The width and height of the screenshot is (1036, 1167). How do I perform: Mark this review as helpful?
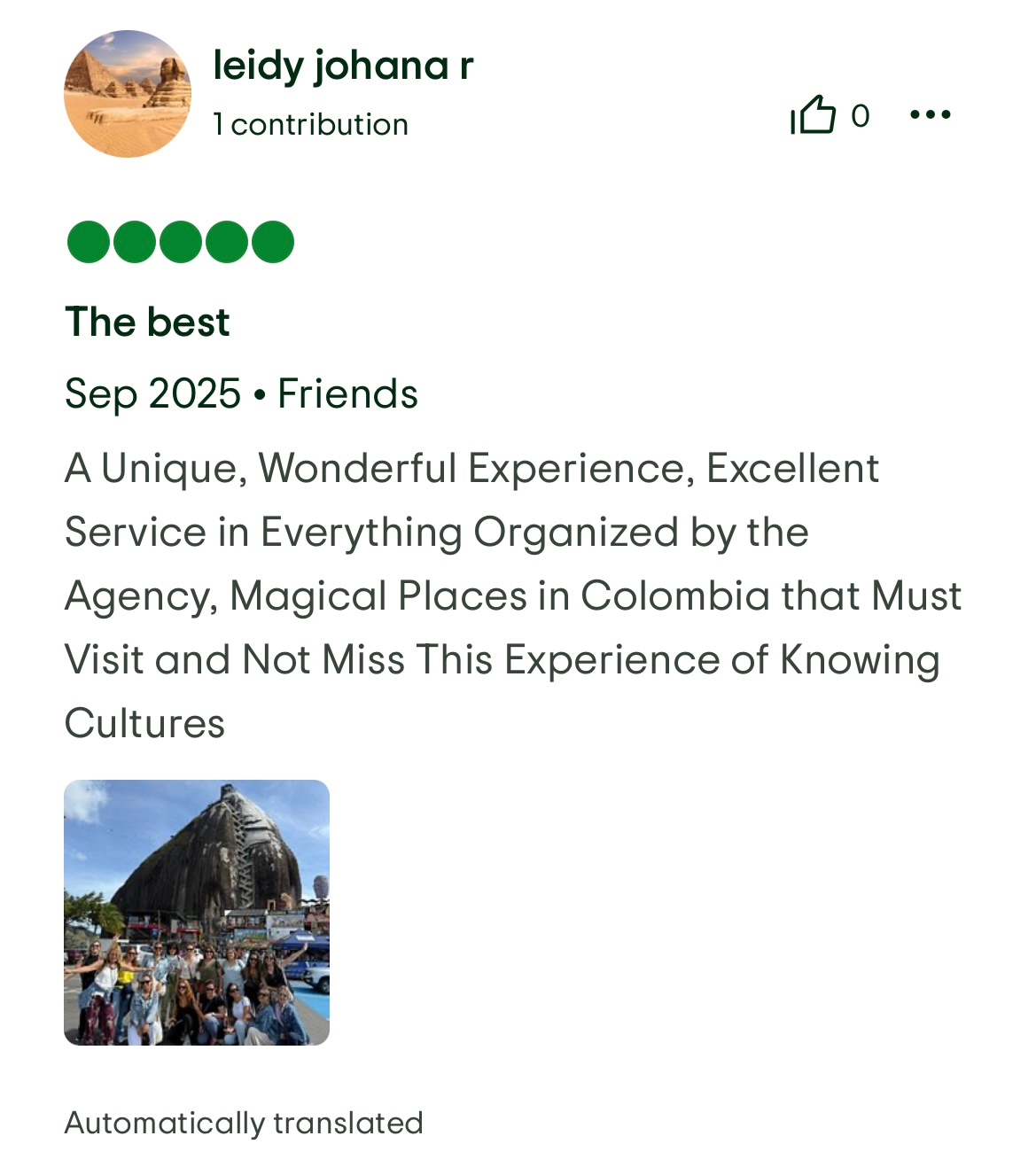point(814,115)
